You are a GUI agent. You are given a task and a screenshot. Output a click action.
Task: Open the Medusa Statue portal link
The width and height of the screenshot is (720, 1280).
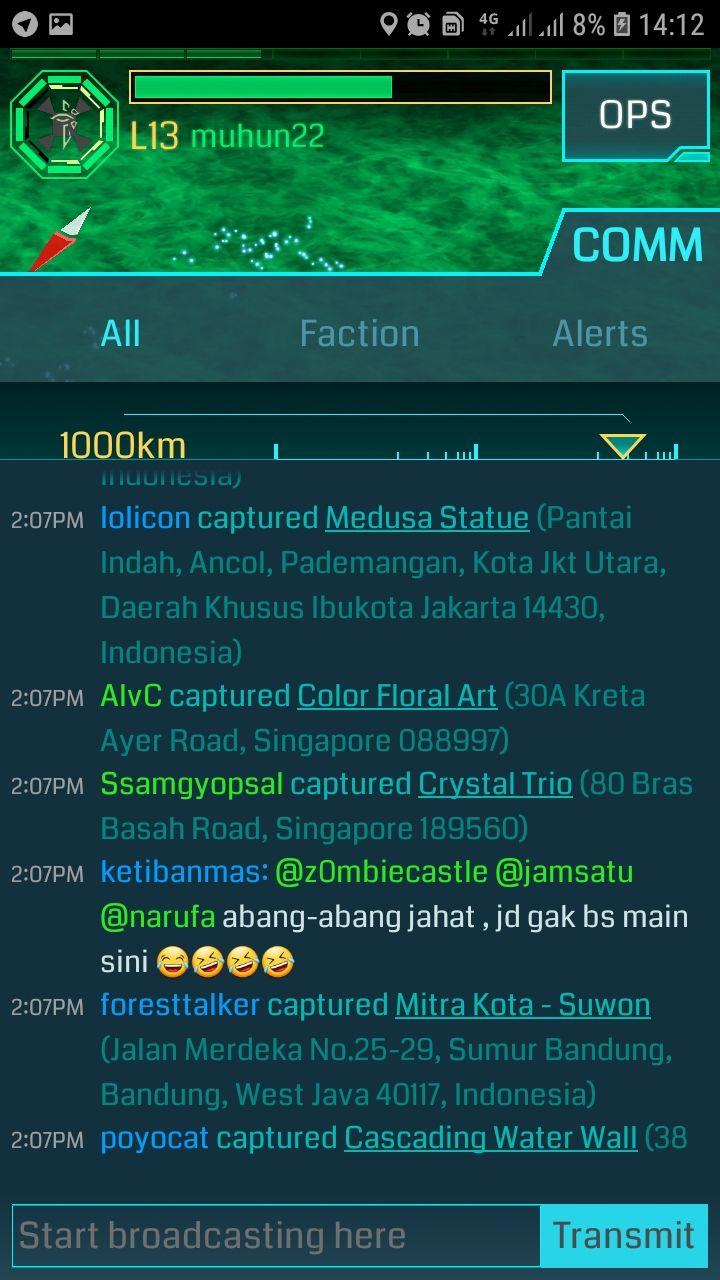427,518
